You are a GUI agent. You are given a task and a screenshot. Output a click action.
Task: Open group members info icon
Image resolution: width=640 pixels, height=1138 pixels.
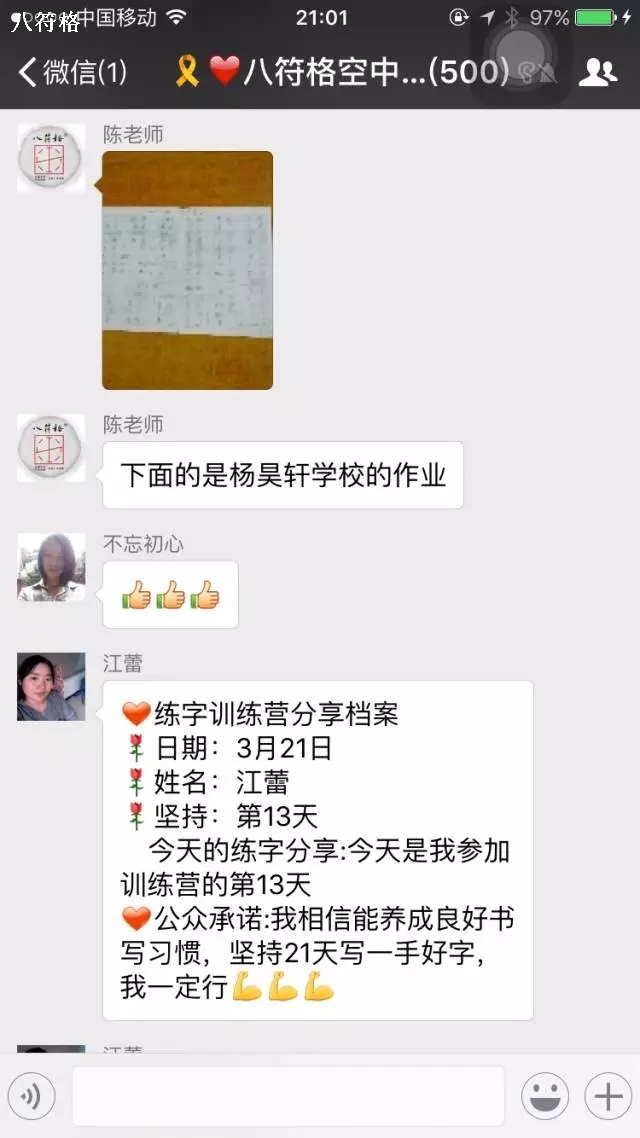coord(597,72)
